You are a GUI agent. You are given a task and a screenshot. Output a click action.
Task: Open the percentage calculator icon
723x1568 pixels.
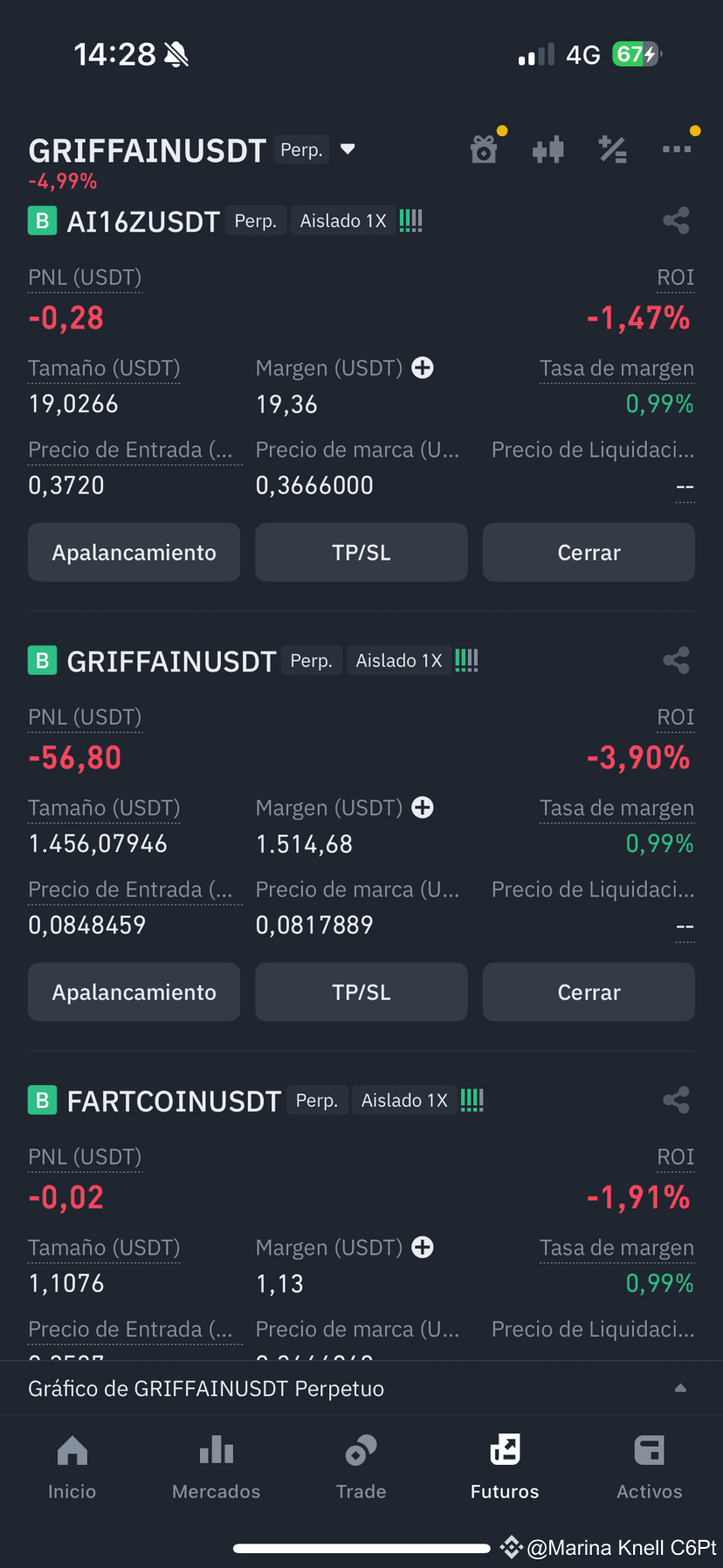612,150
